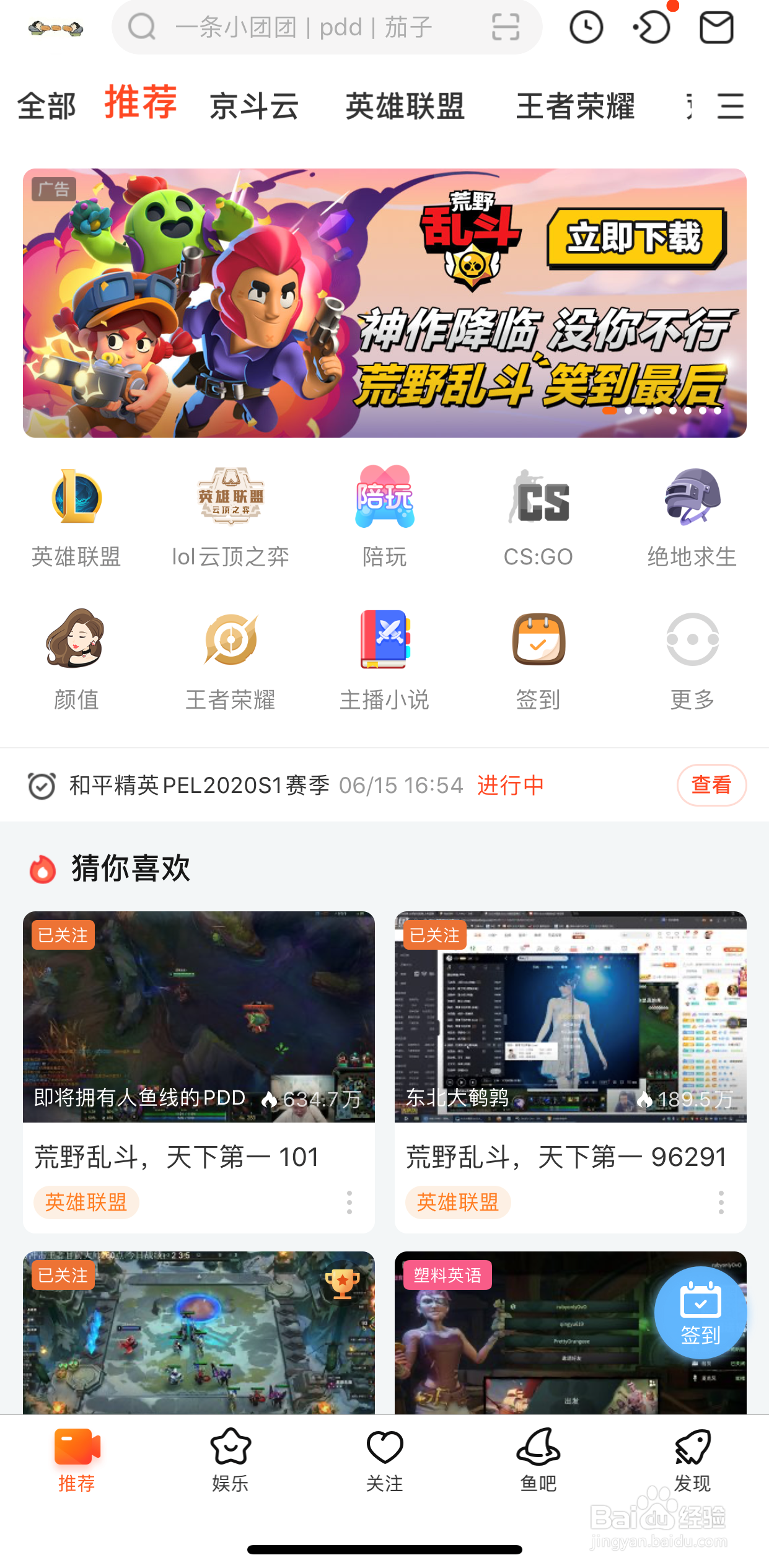Tap the viewing history clock icon
This screenshot has width=769, height=1568.
(x=586, y=27)
